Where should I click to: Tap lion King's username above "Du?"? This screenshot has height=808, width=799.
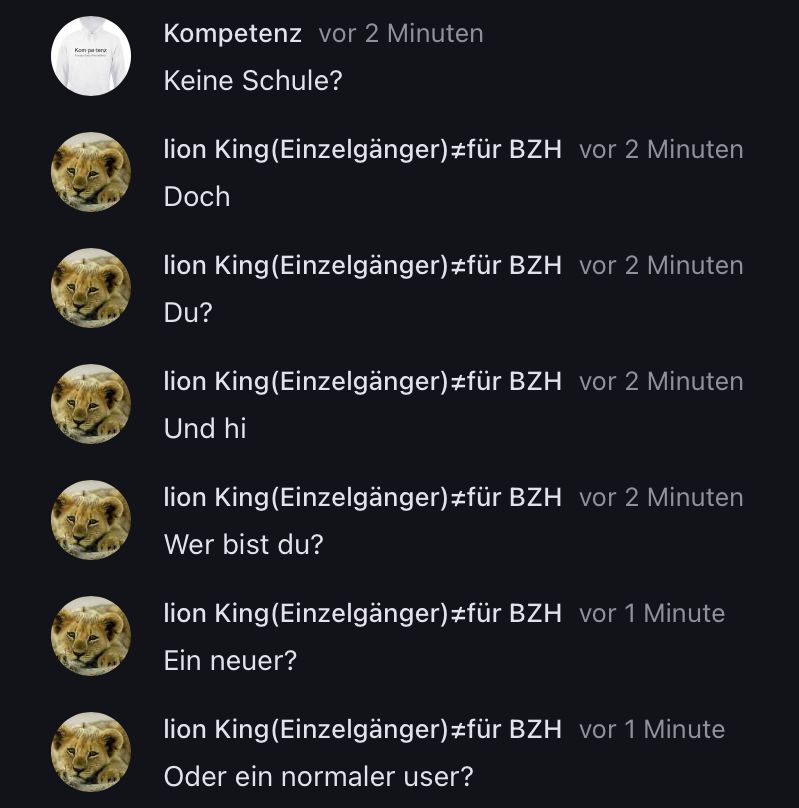tap(362, 265)
